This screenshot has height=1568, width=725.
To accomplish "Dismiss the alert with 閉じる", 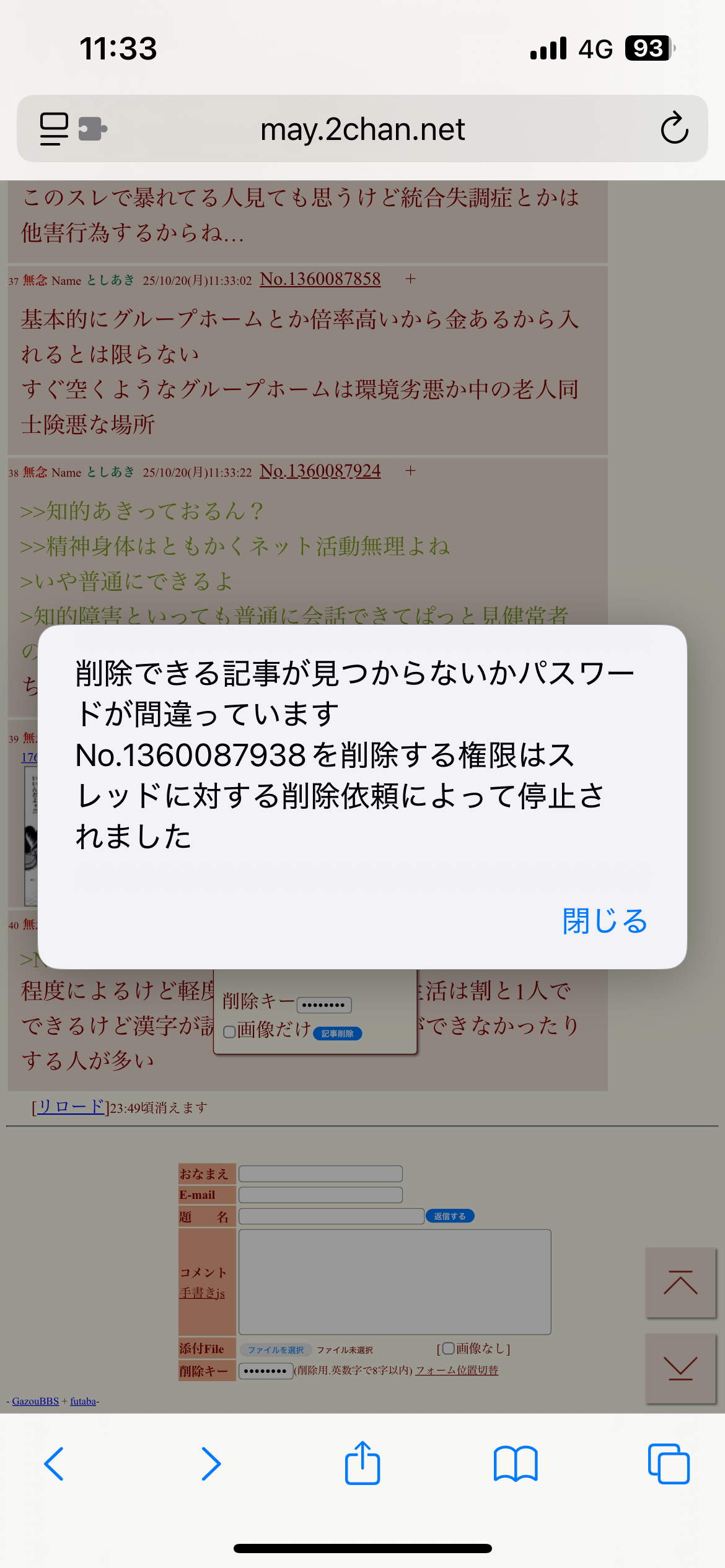I will [x=604, y=921].
